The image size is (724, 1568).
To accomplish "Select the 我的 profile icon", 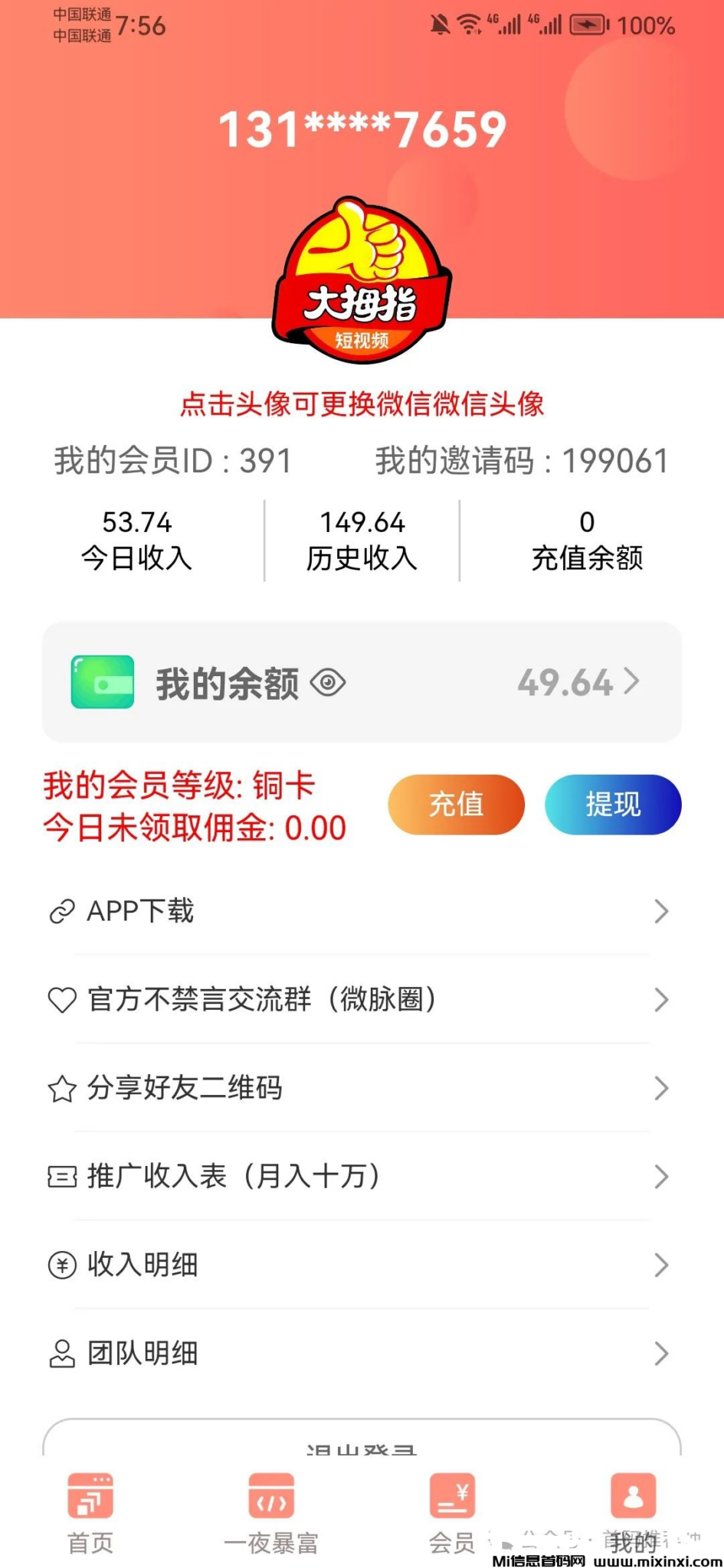I will (x=634, y=1494).
